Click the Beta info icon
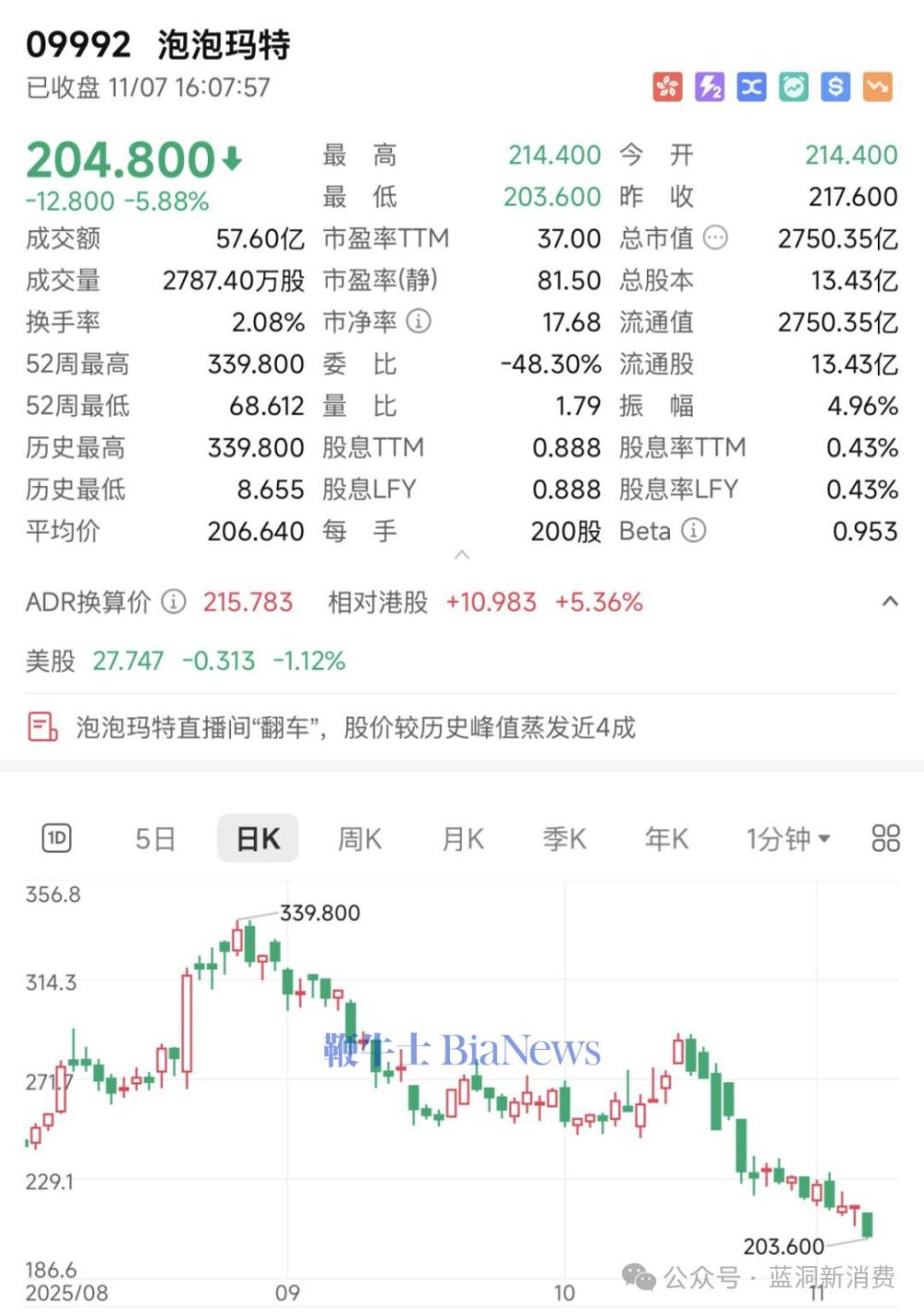924x1314 pixels. click(690, 530)
